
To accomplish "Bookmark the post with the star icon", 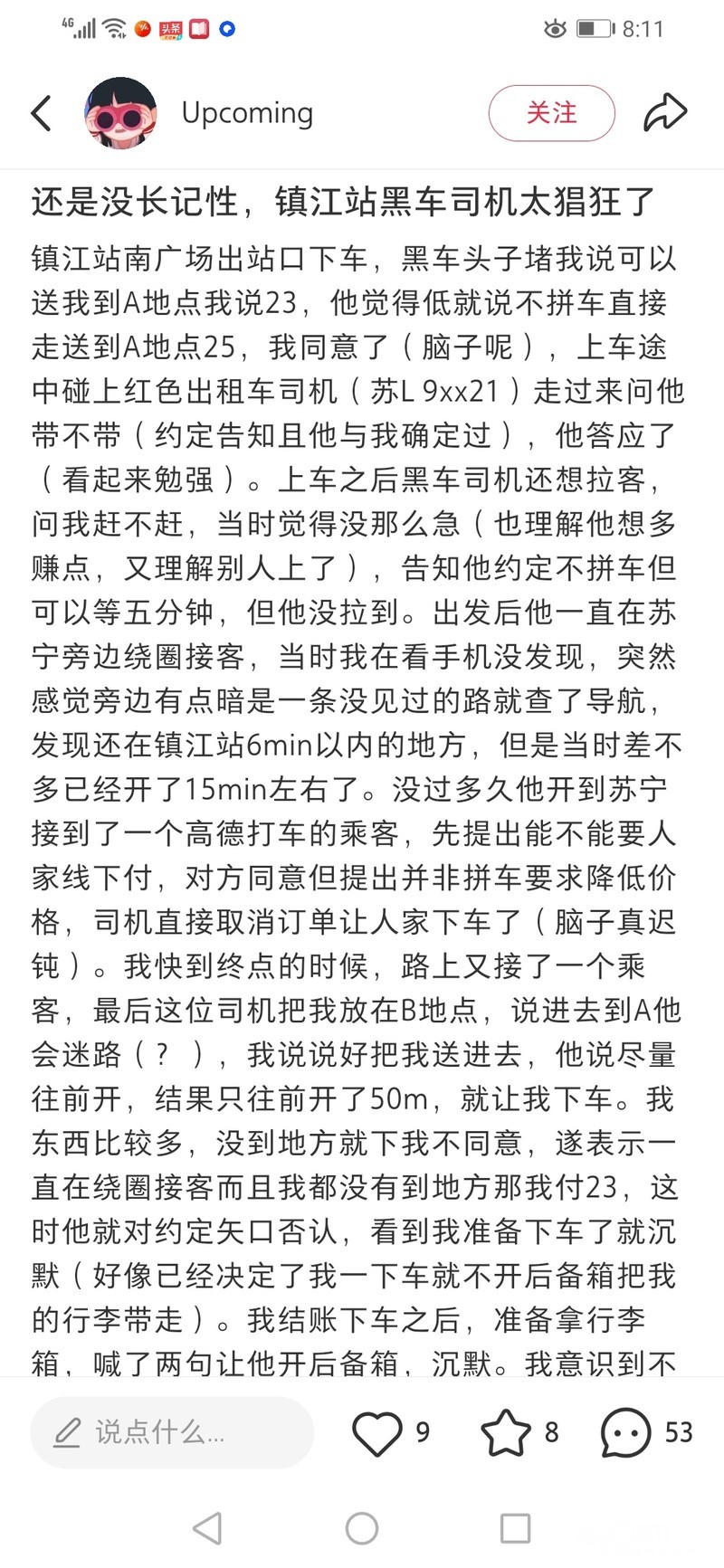I will coord(506,1432).
